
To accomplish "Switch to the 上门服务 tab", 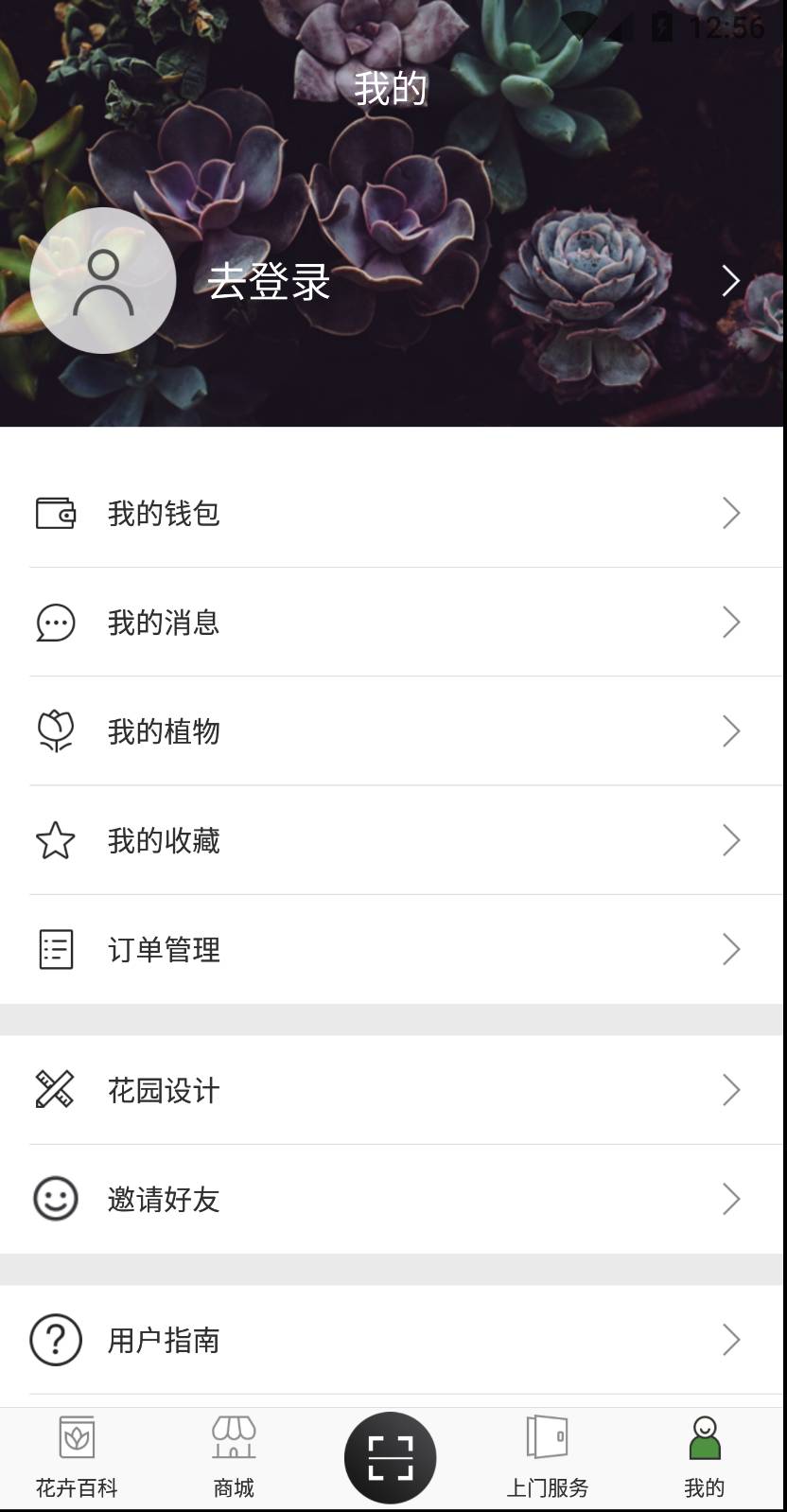I will coord(547,1458).
